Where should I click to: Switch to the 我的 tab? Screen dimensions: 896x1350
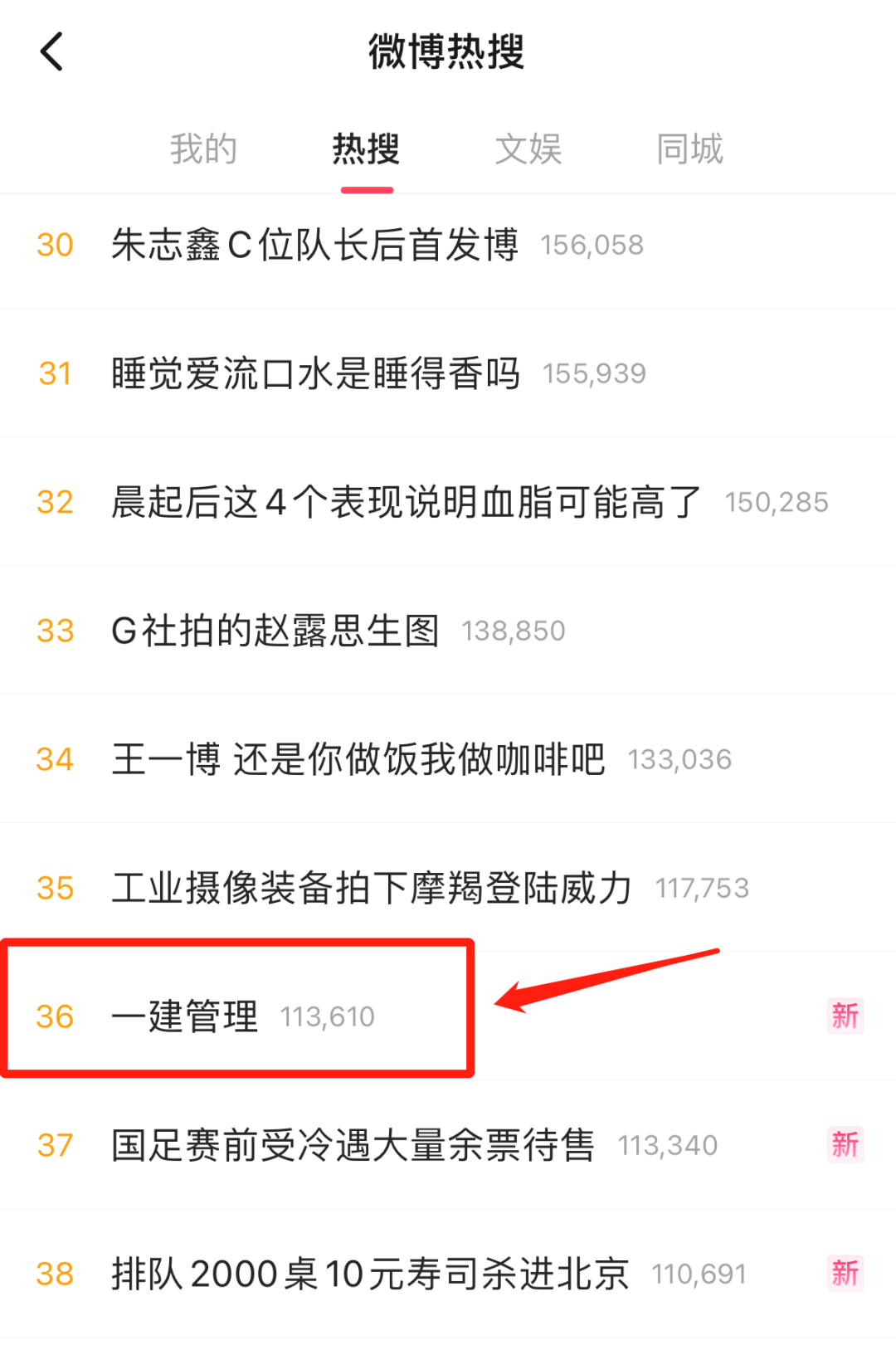click(x=203, y=149)
